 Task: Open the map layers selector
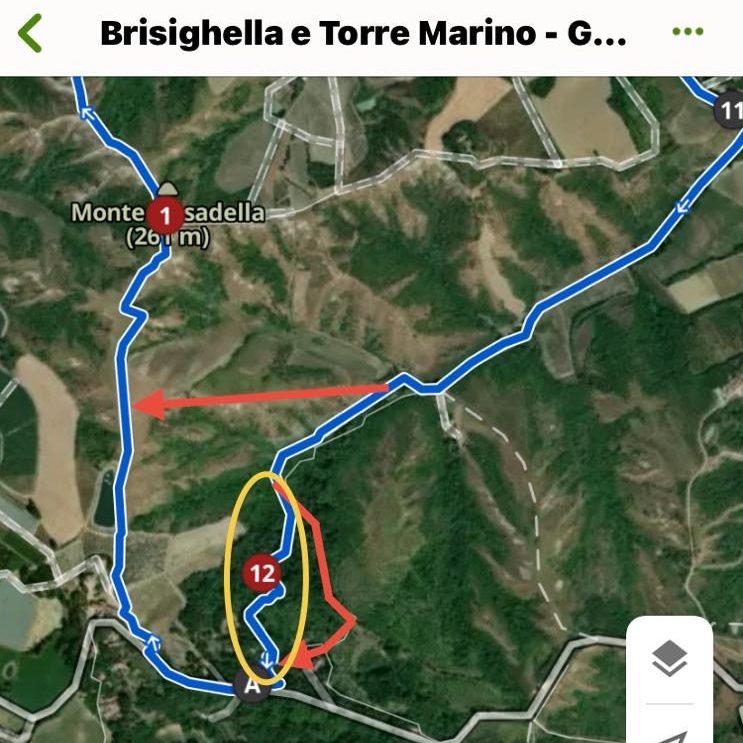(x=669, y=659)
